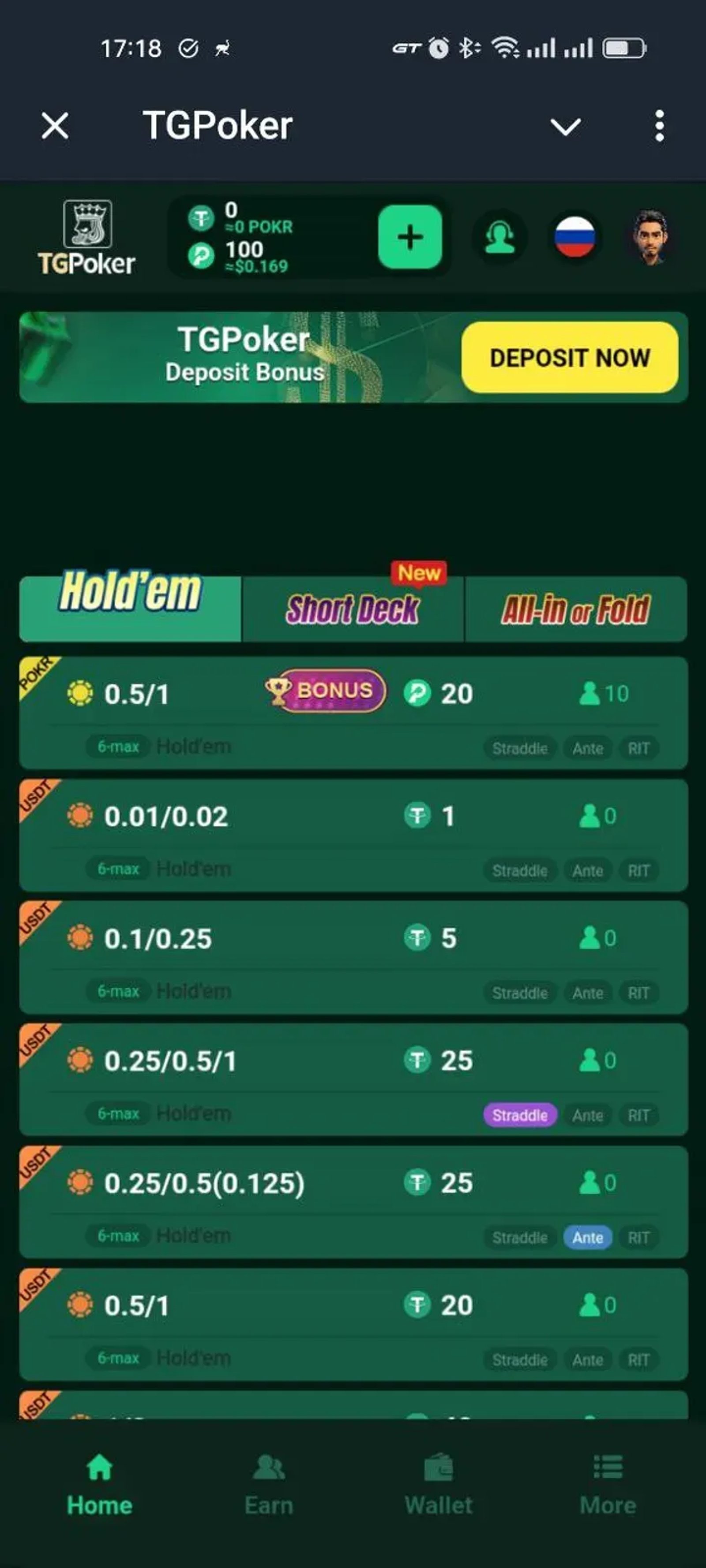Viewport: 706px width, 1568px height.
Task: Open the profile avatar
Action: (649, 237)
